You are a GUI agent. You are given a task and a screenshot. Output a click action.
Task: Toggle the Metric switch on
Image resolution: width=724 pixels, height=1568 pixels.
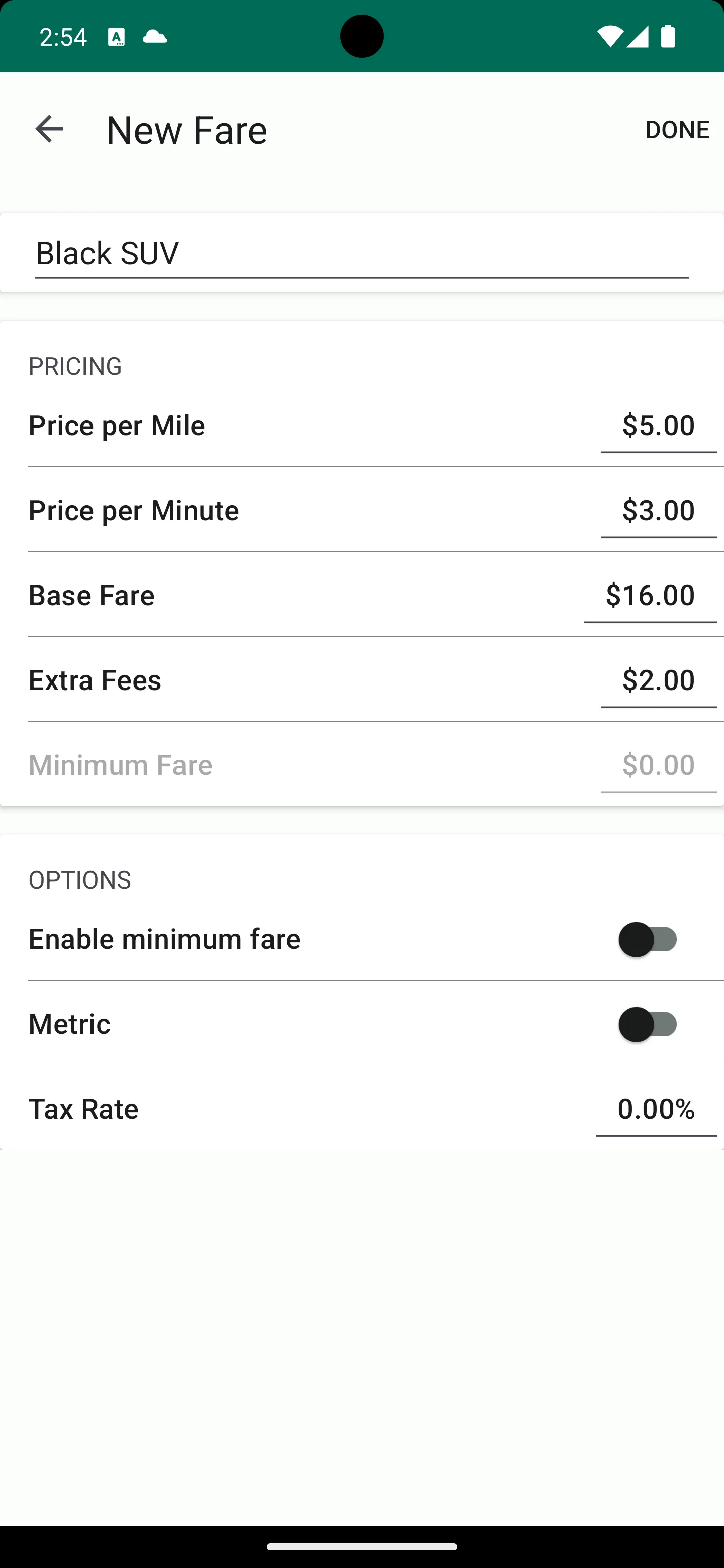[x=647, y=1024]
